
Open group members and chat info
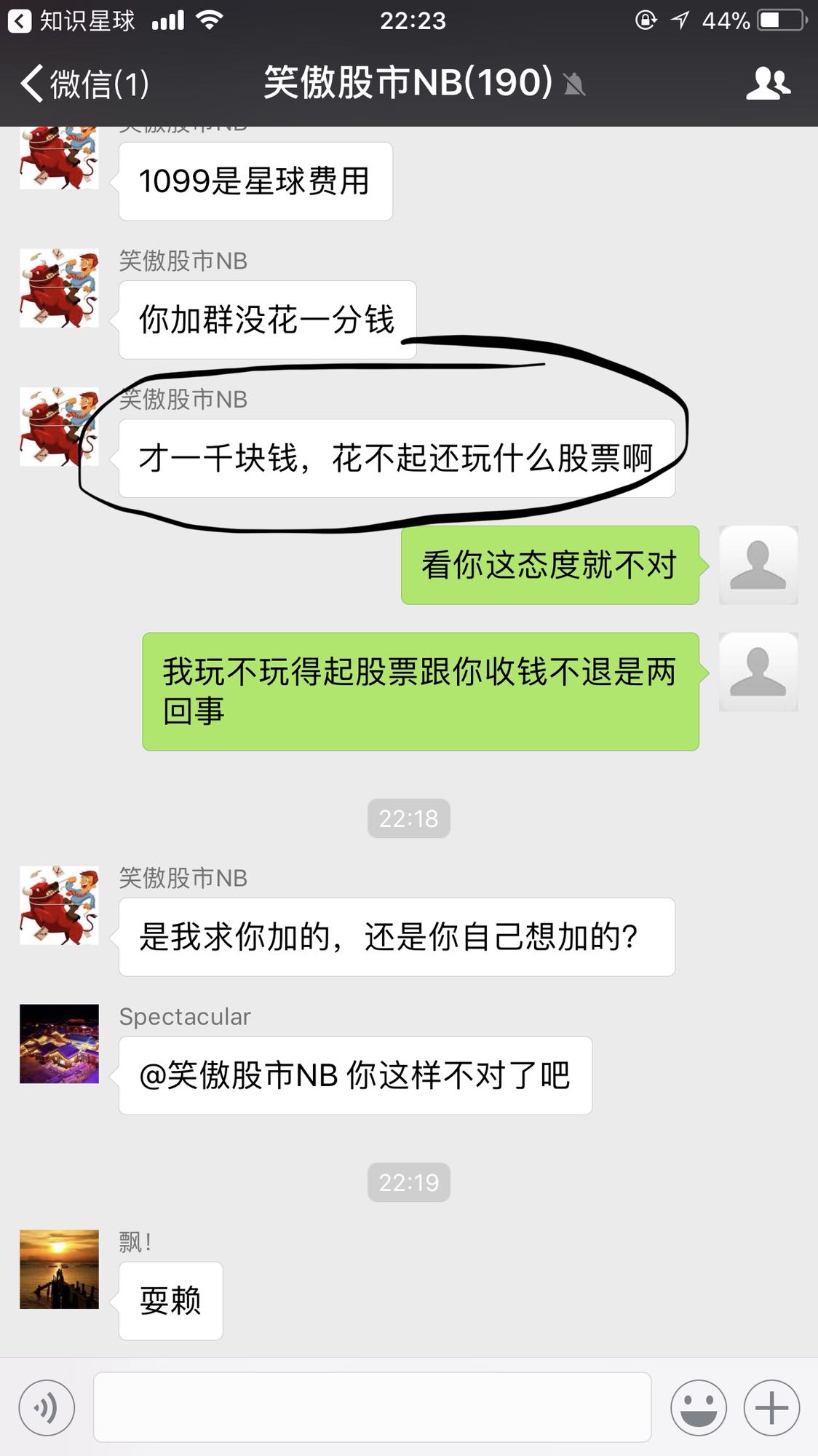pos(768,83)
